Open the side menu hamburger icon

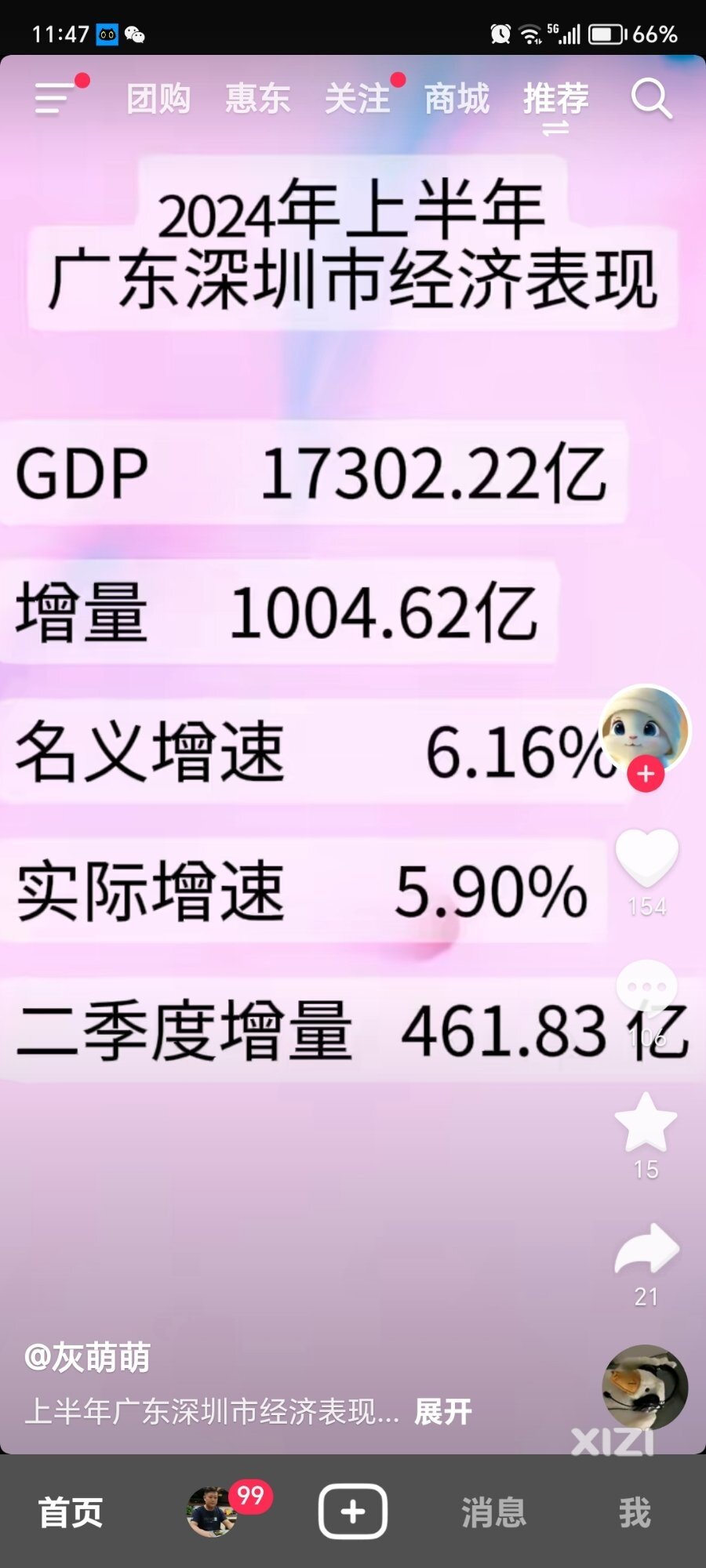[53, 99]
